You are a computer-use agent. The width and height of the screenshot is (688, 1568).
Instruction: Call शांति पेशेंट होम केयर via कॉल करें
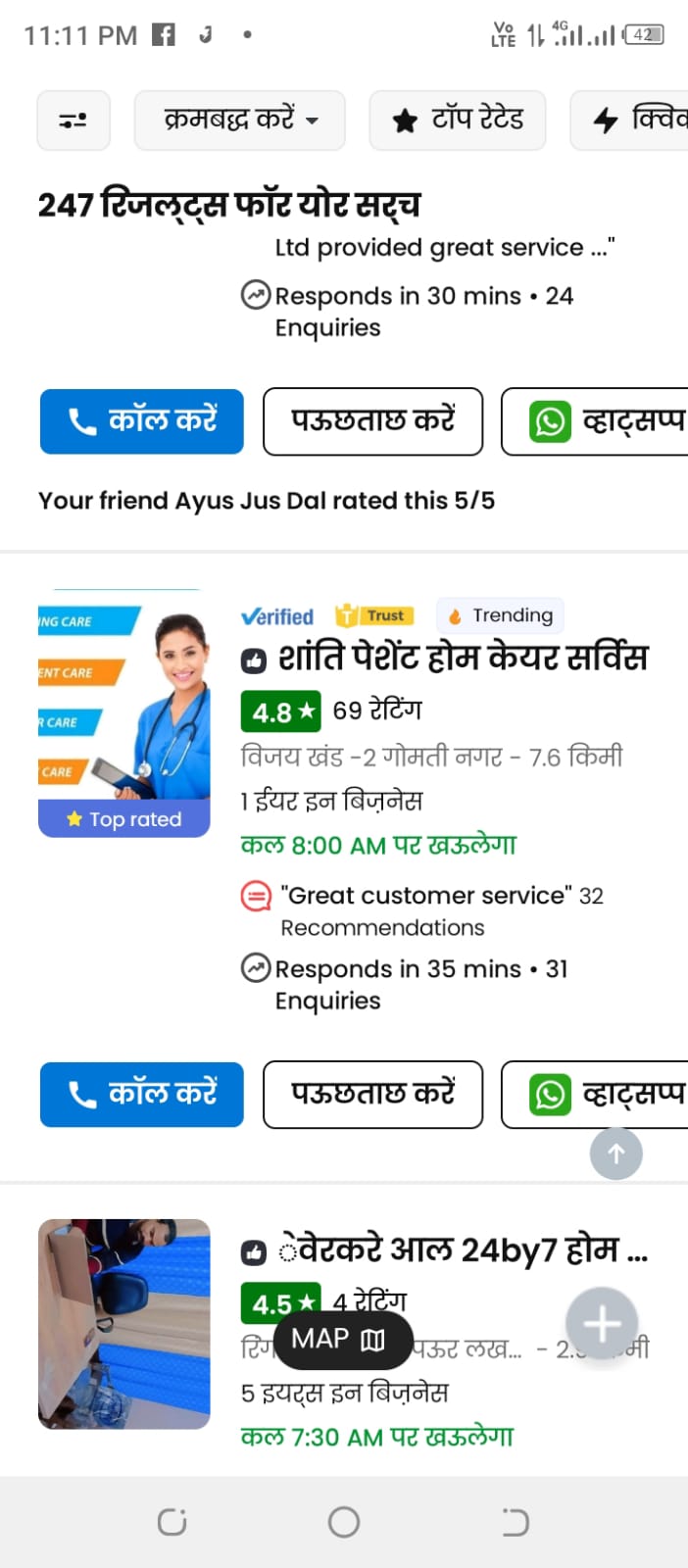(x=141, y=1095)
